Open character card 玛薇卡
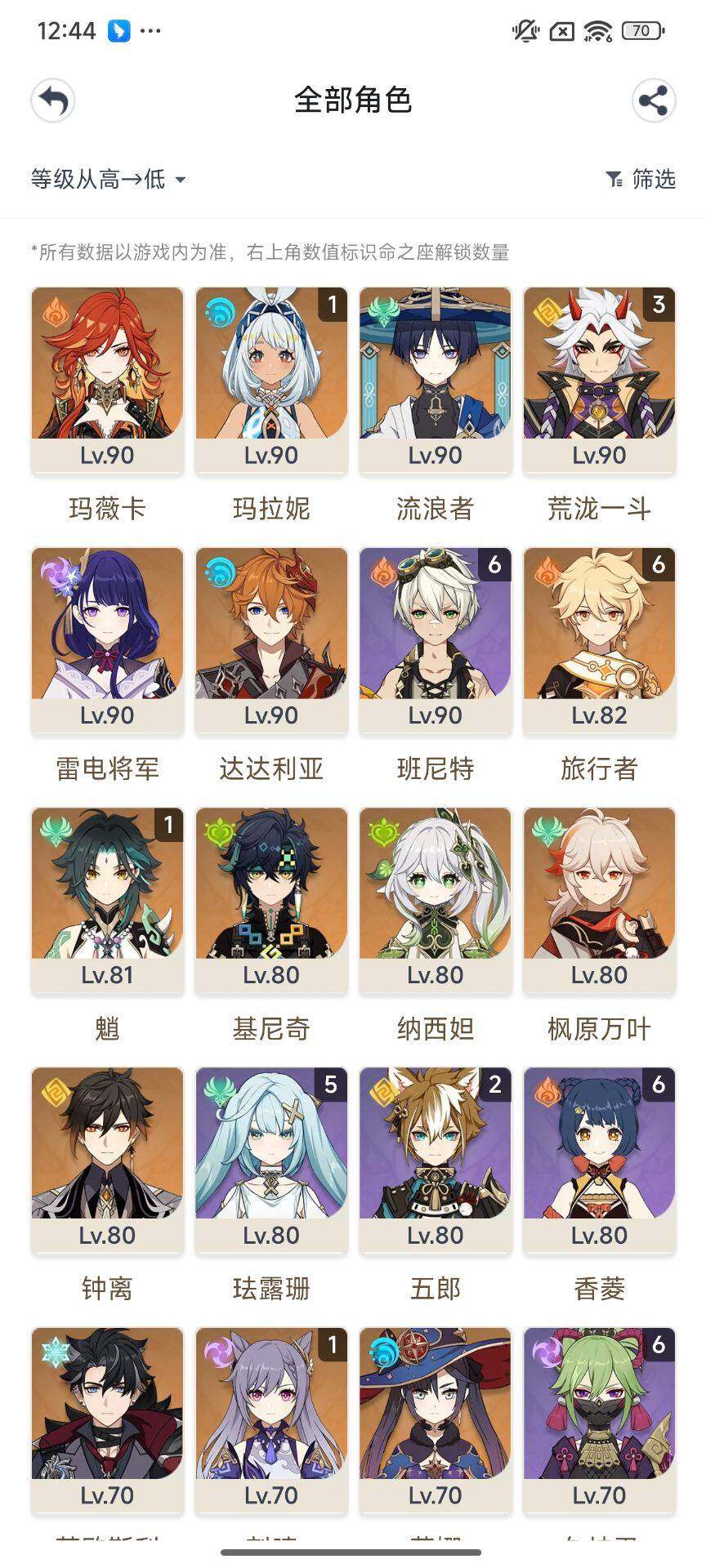 point(107,380)
